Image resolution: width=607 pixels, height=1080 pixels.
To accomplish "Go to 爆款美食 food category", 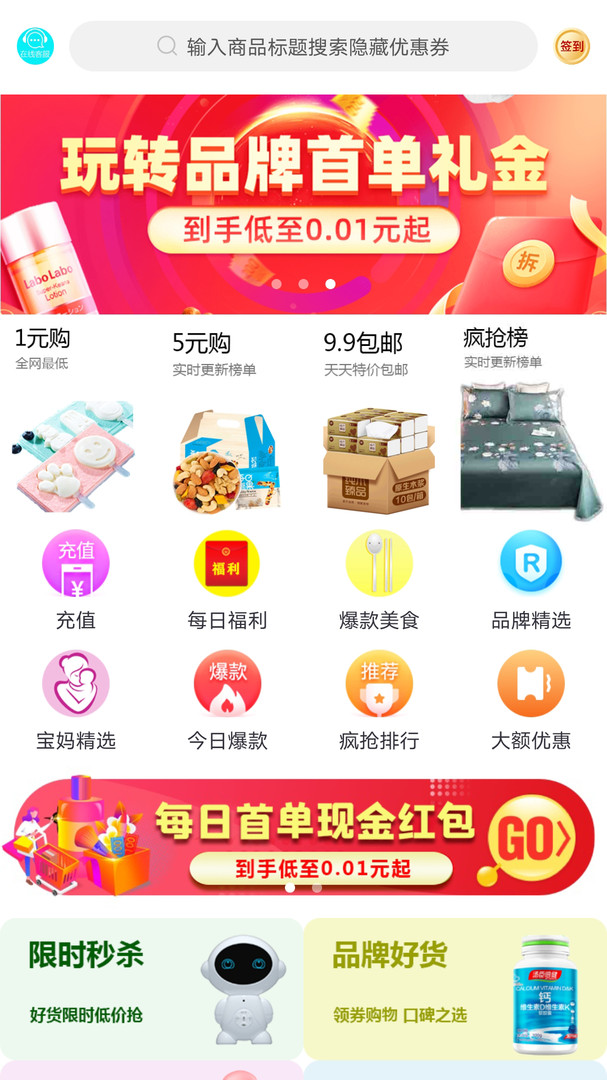I will [x=379, y=580].
